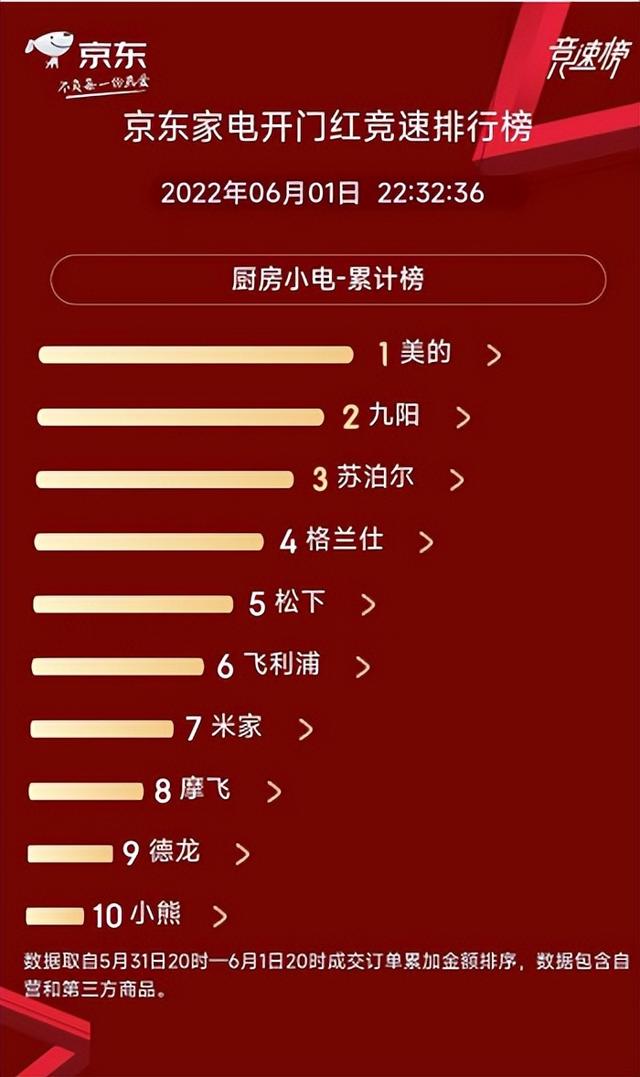Open the 德龙 ranking row
640x1077 pixels.
[x=139, y=854]
